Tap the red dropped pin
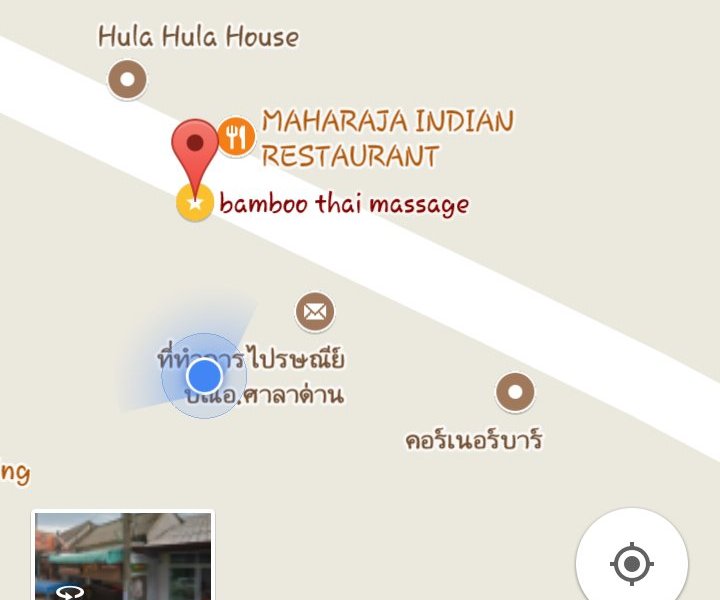The image size is (720, 600). (x=195, y=145)
